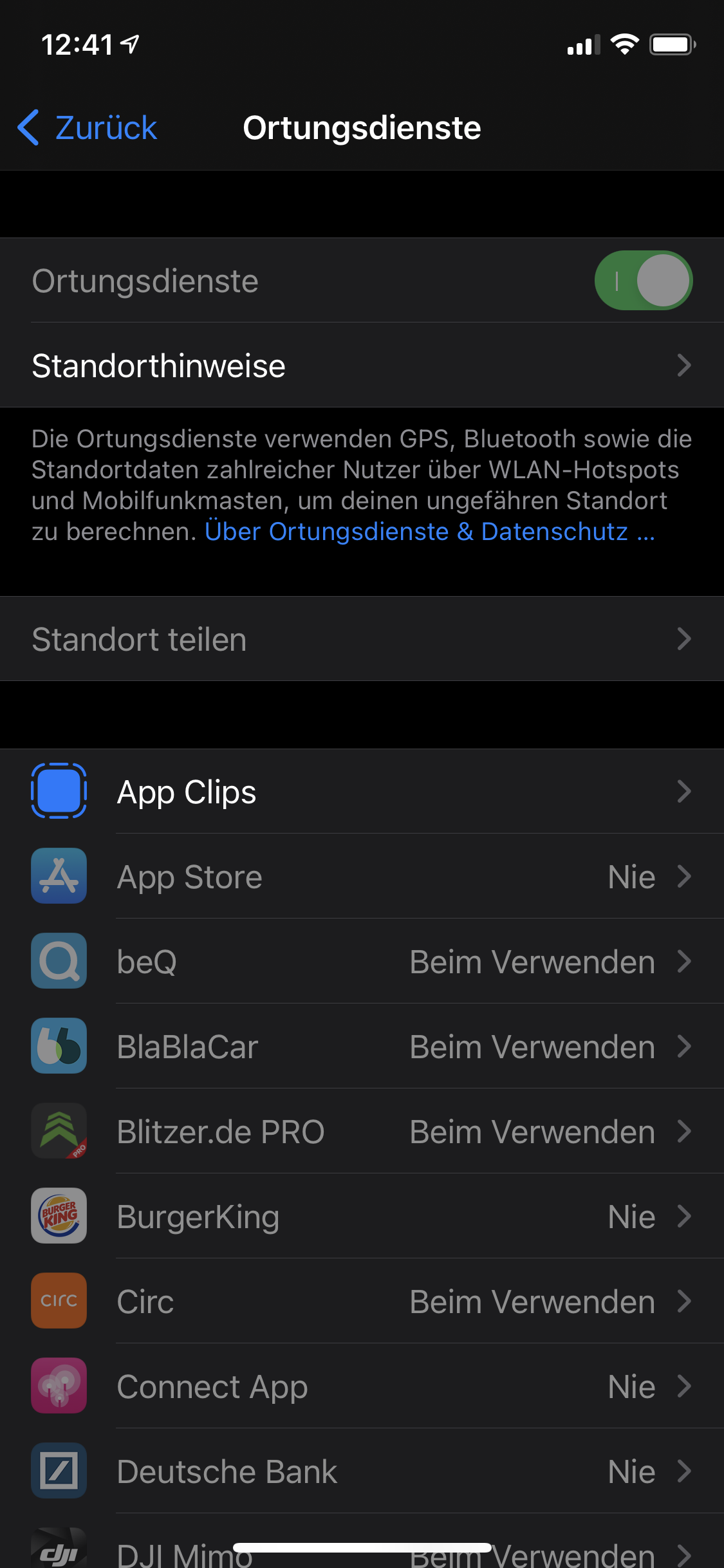Open Circ location permission
The image size is (724, 1568).
point(362,1302)
